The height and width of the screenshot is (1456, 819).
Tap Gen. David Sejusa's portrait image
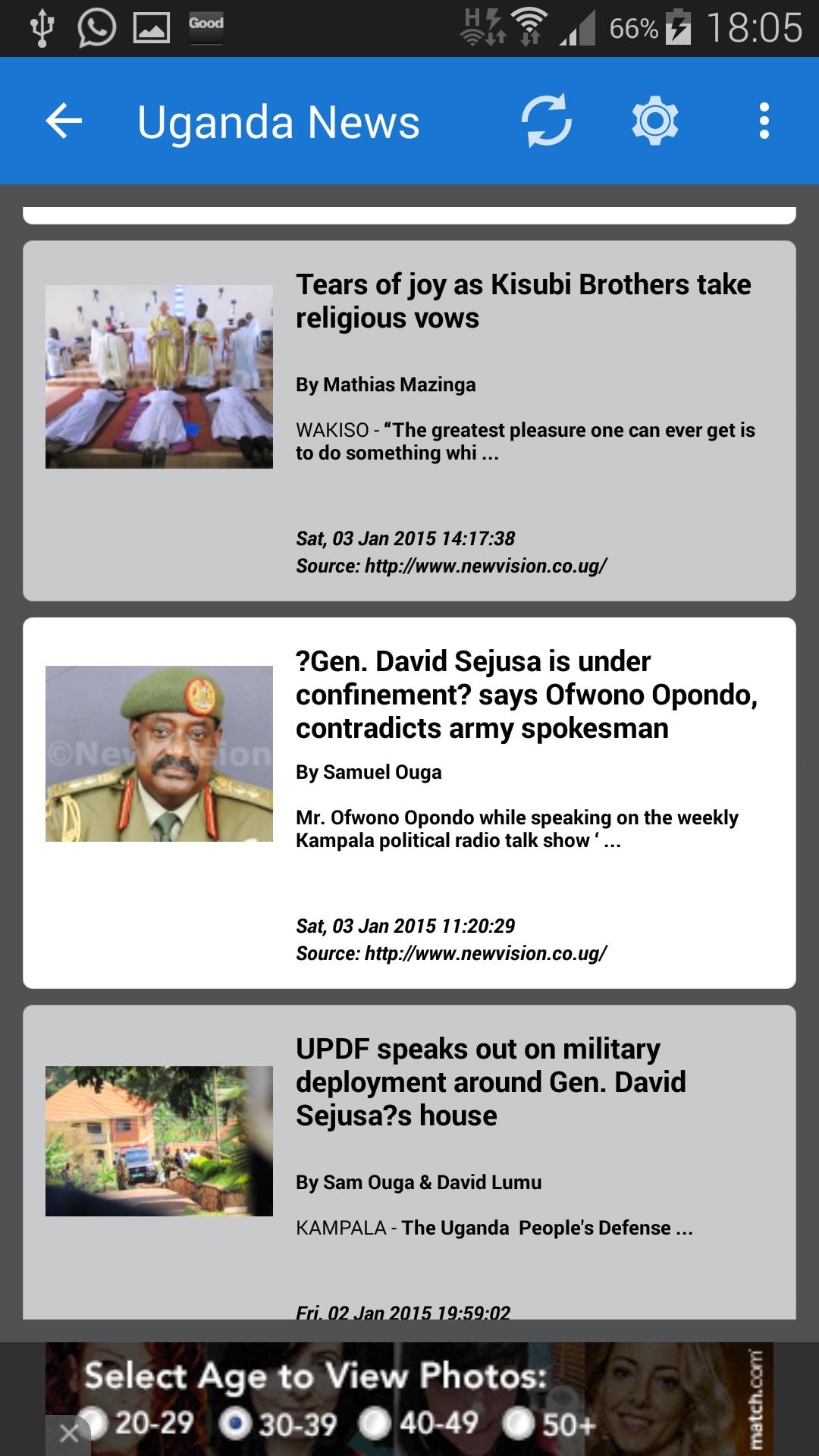[x=160, y=753]
